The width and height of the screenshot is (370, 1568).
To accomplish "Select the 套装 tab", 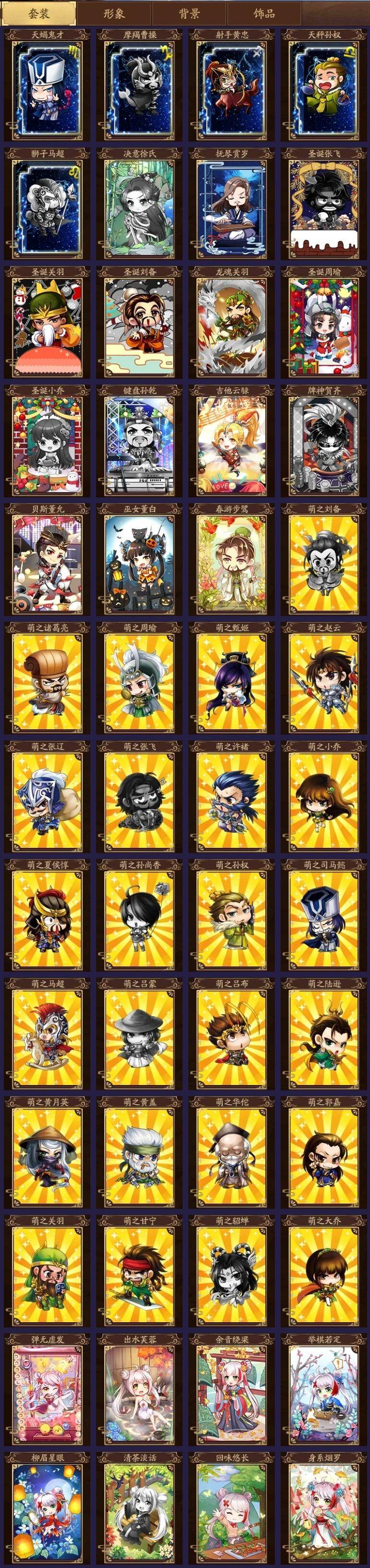I will click(39, 13).
